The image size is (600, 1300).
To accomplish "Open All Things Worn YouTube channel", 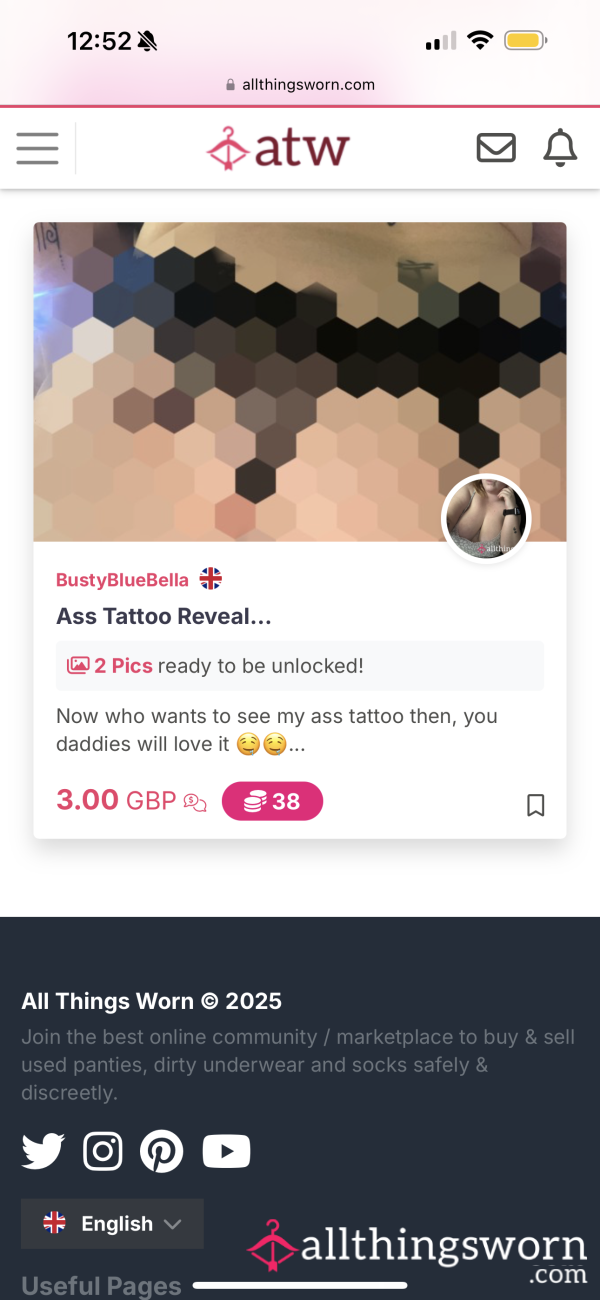I will (x=226, y=1152).
